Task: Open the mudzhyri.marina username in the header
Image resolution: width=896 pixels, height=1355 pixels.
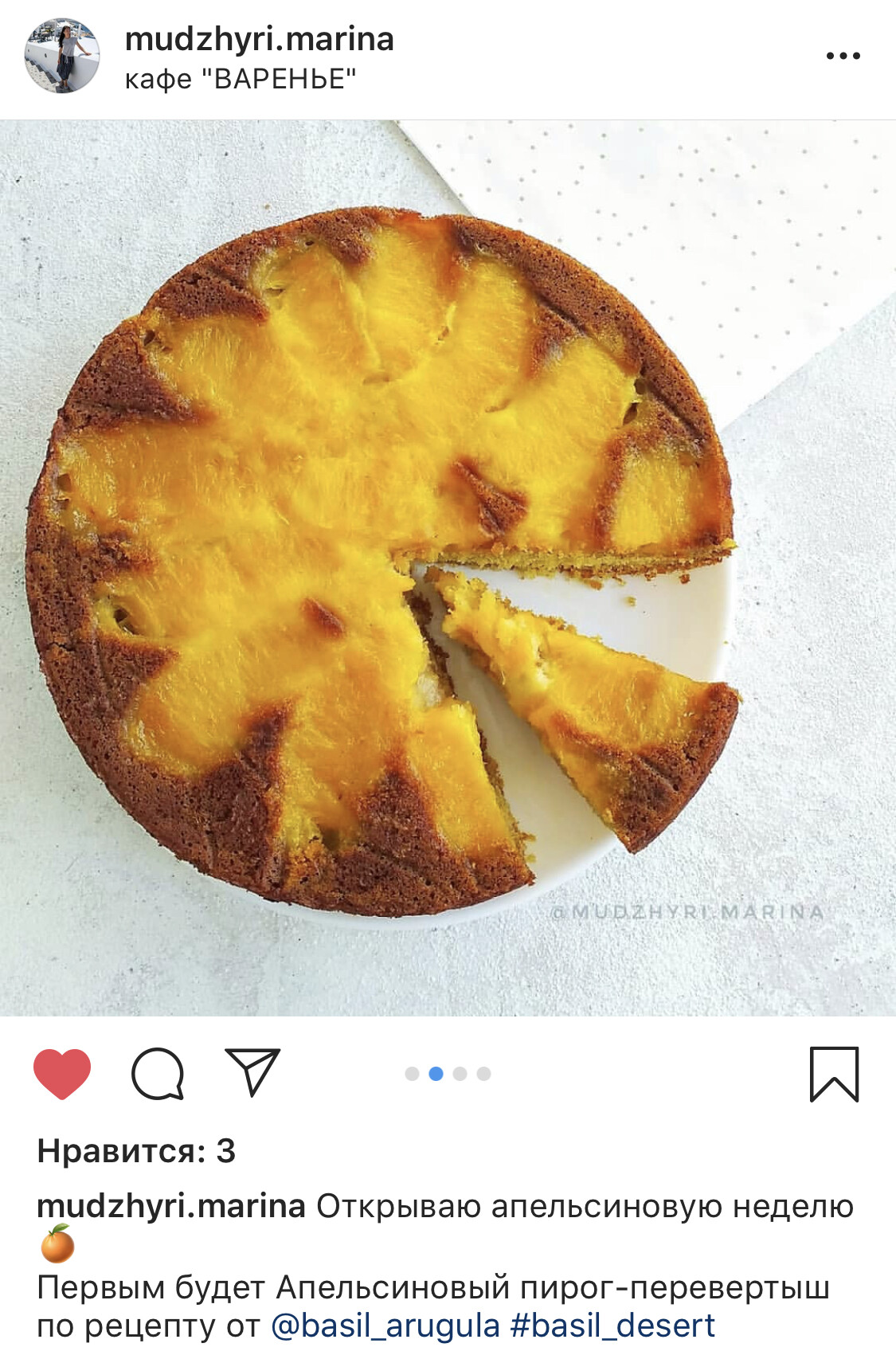Action: pyautogui.click(x=259, y=39)
